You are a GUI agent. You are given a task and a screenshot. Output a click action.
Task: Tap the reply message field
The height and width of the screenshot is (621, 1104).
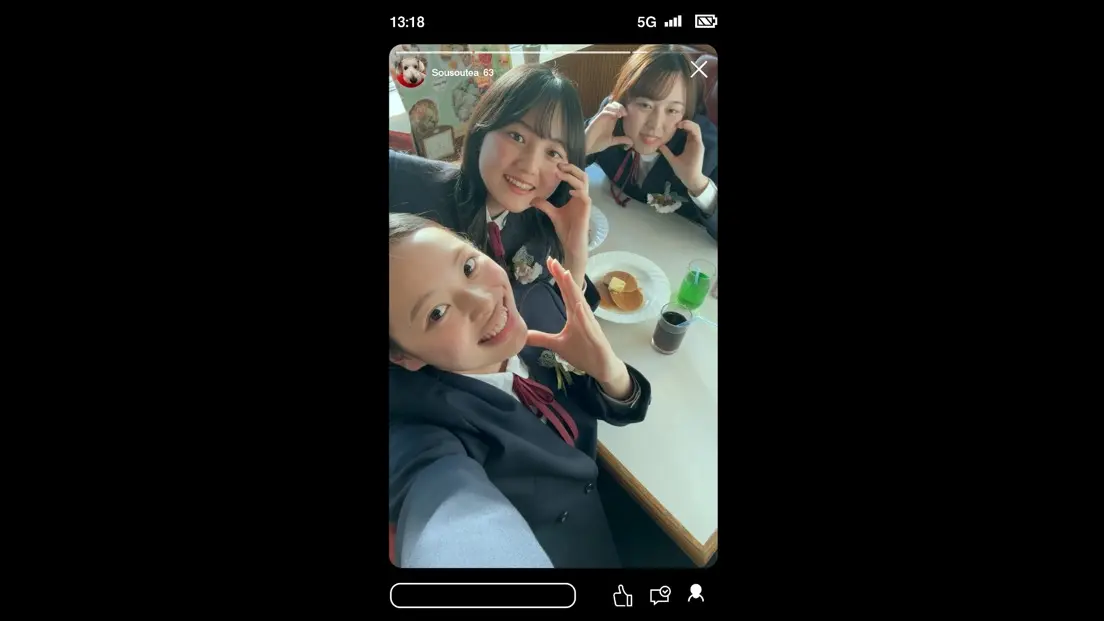(x=482, y=596)
